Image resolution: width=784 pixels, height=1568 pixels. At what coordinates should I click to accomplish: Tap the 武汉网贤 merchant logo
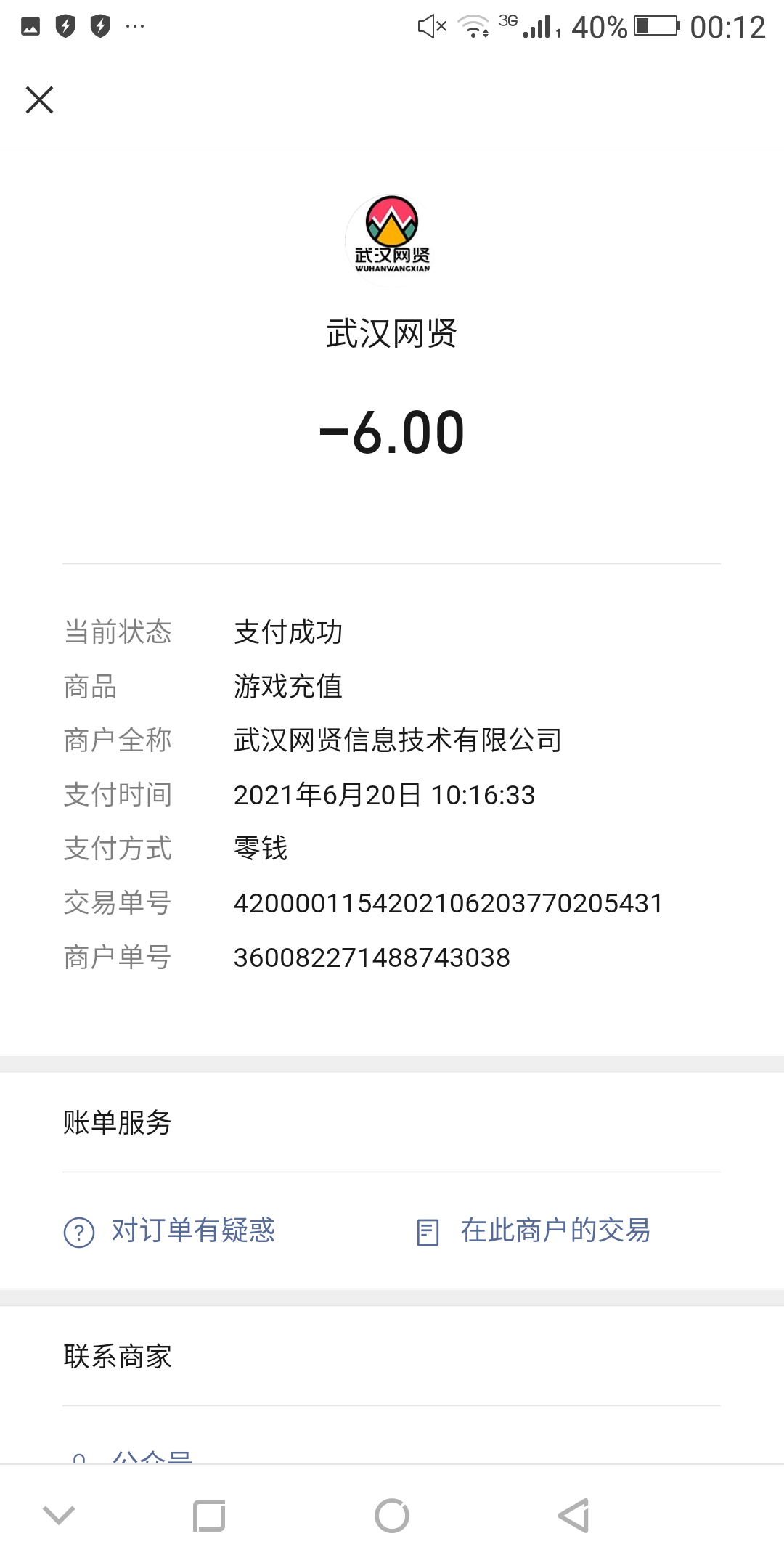point(391,240)
